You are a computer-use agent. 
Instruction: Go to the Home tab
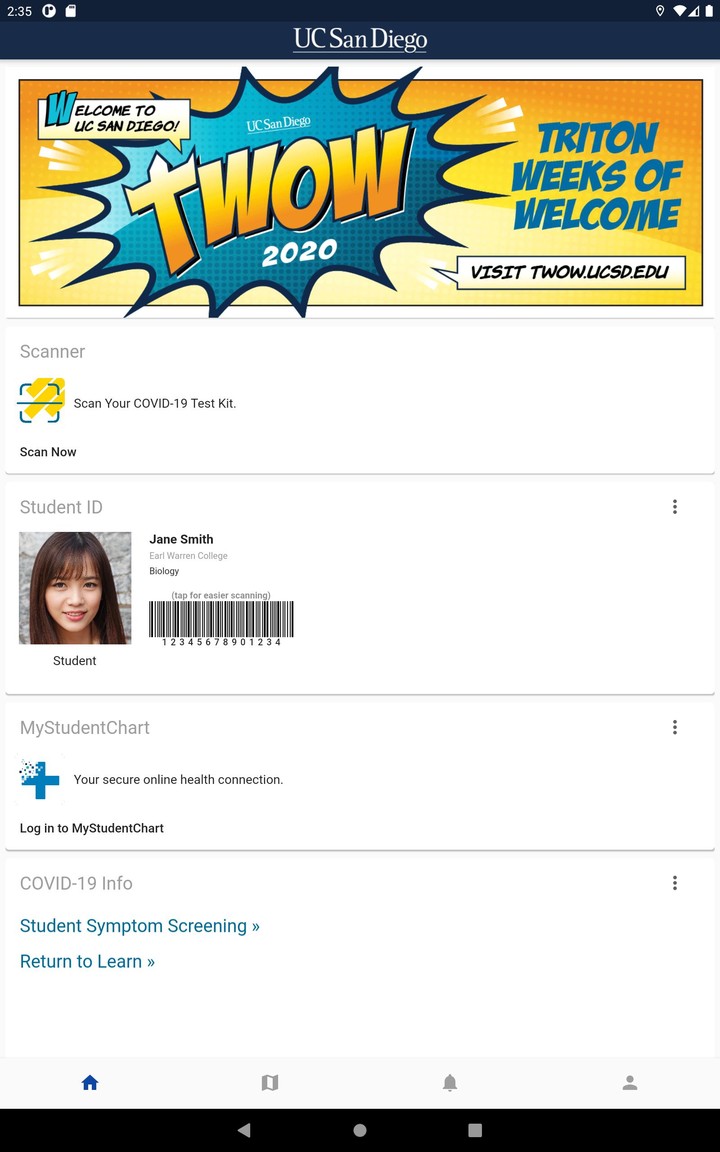90,1082
